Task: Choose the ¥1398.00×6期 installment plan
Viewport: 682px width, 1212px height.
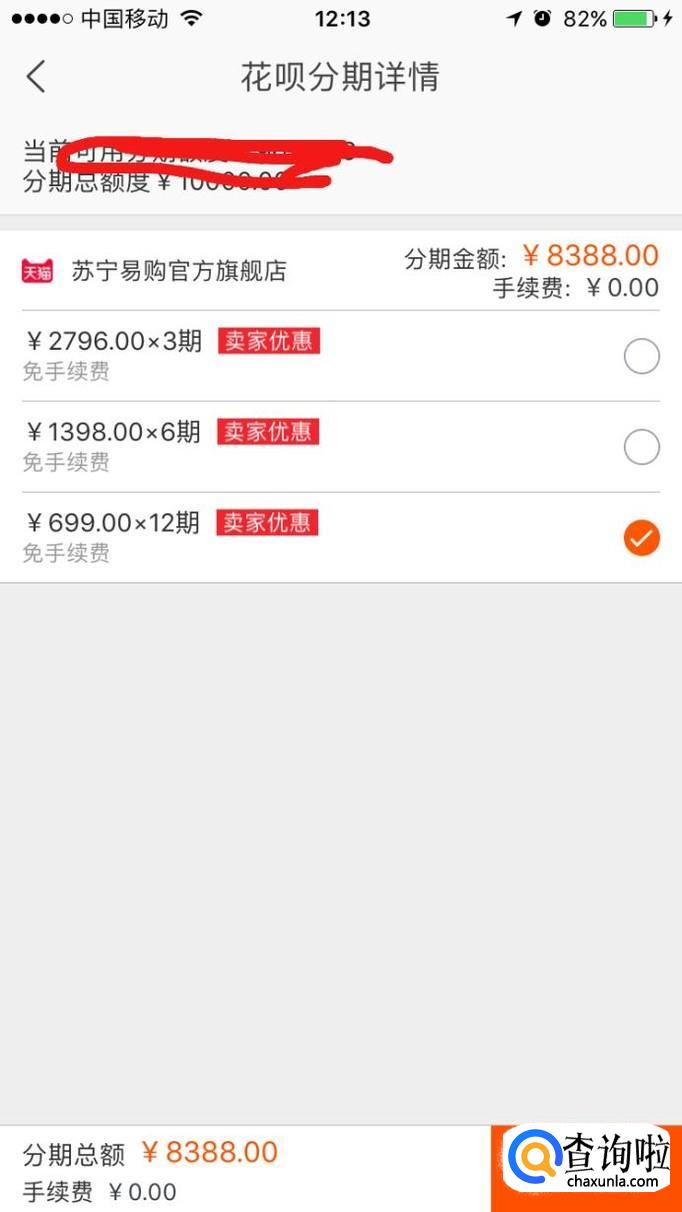Action: [641, 447]
